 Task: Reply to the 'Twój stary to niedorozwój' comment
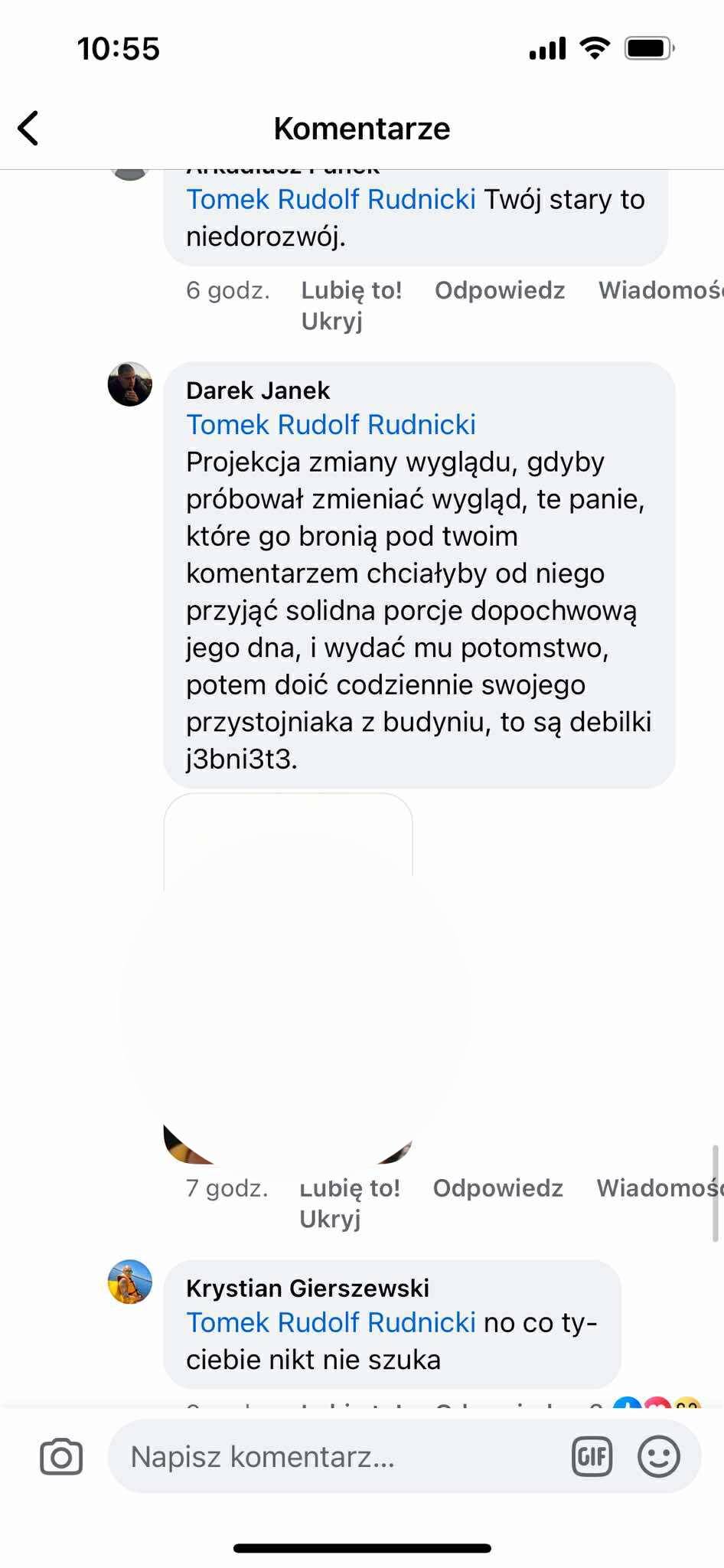click(500, 290)
